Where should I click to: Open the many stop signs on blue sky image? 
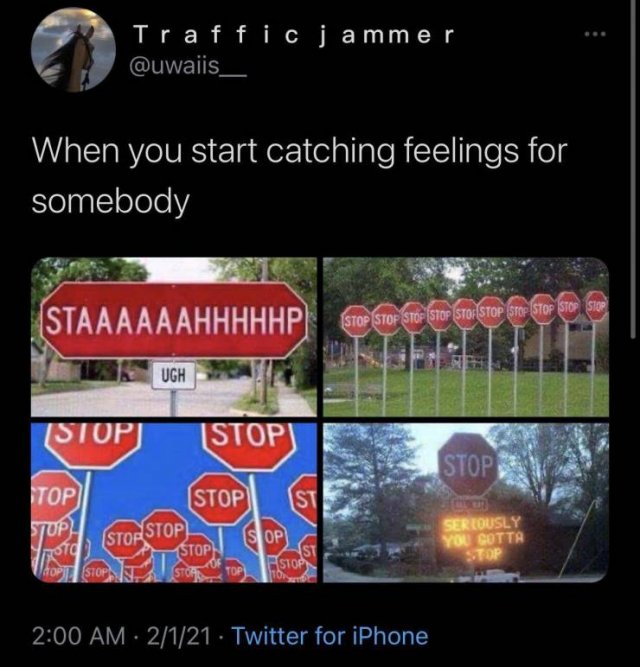(174, 501)
